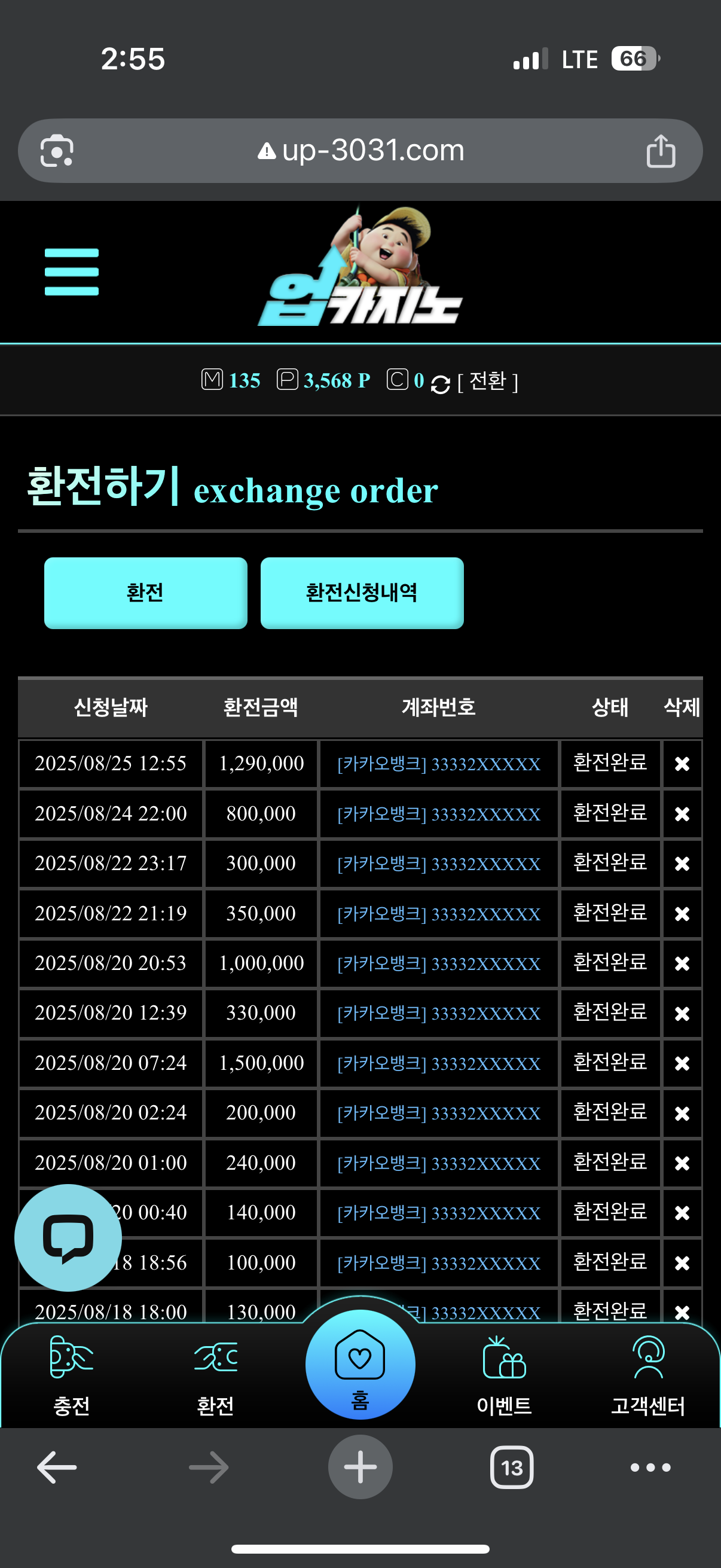Open the live chat bubble

68,1237
